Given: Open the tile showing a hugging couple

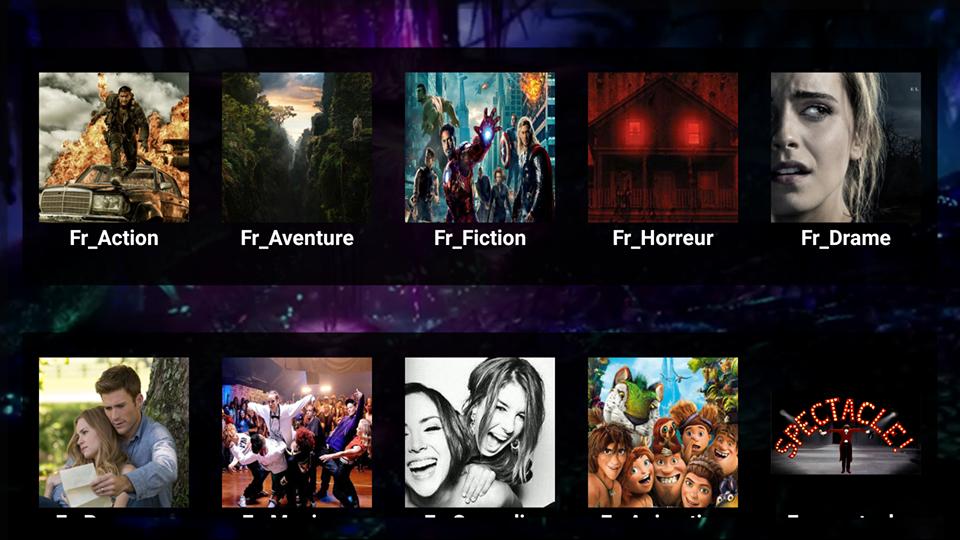Looking at the screenshot, I should pos(114,432).
